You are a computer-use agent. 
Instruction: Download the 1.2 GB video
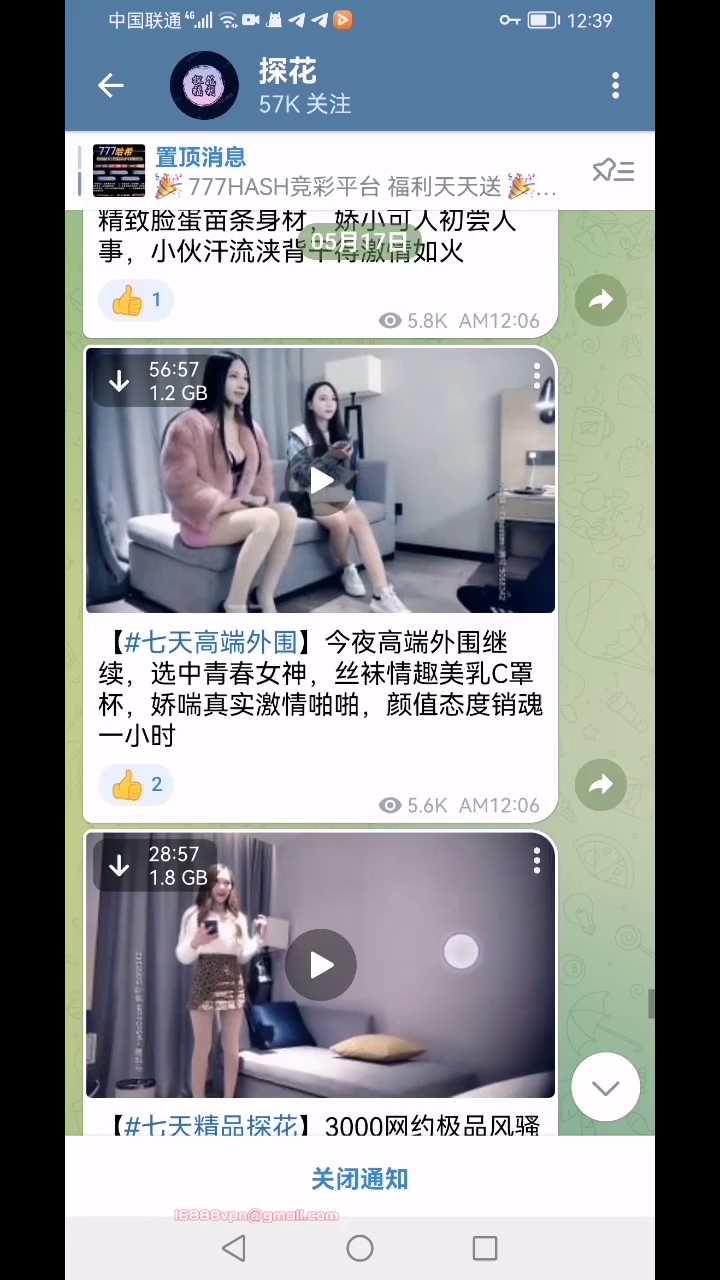(119, 381)
